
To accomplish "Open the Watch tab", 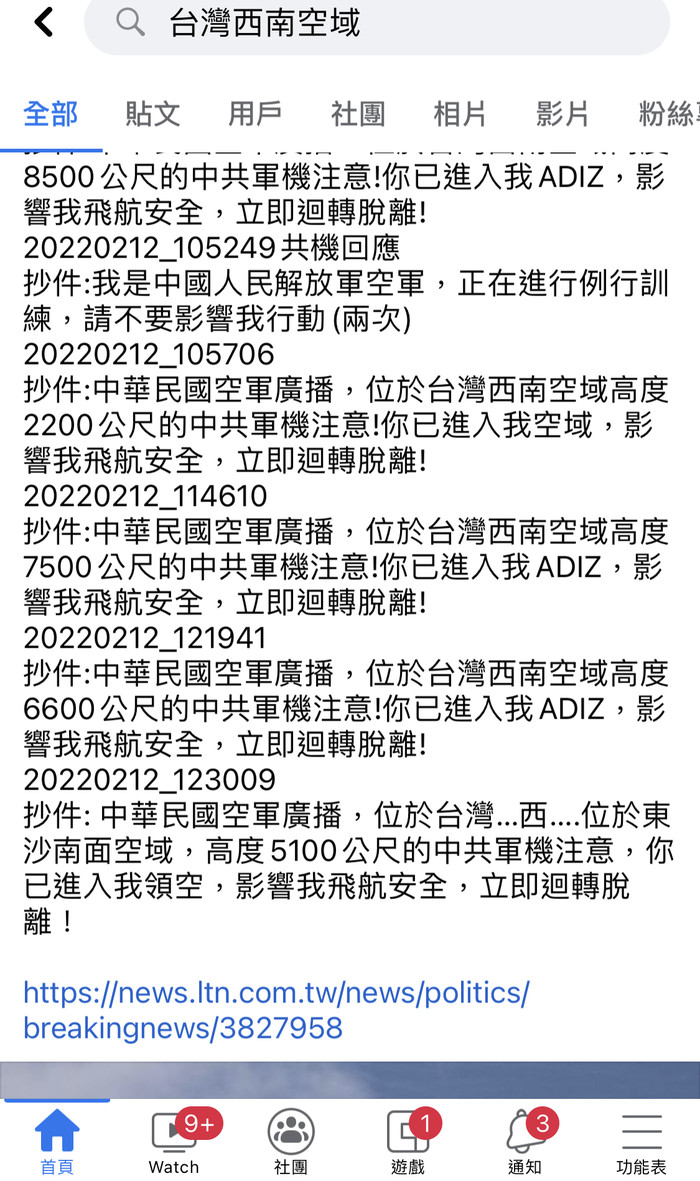I will tap(175, 1141).
